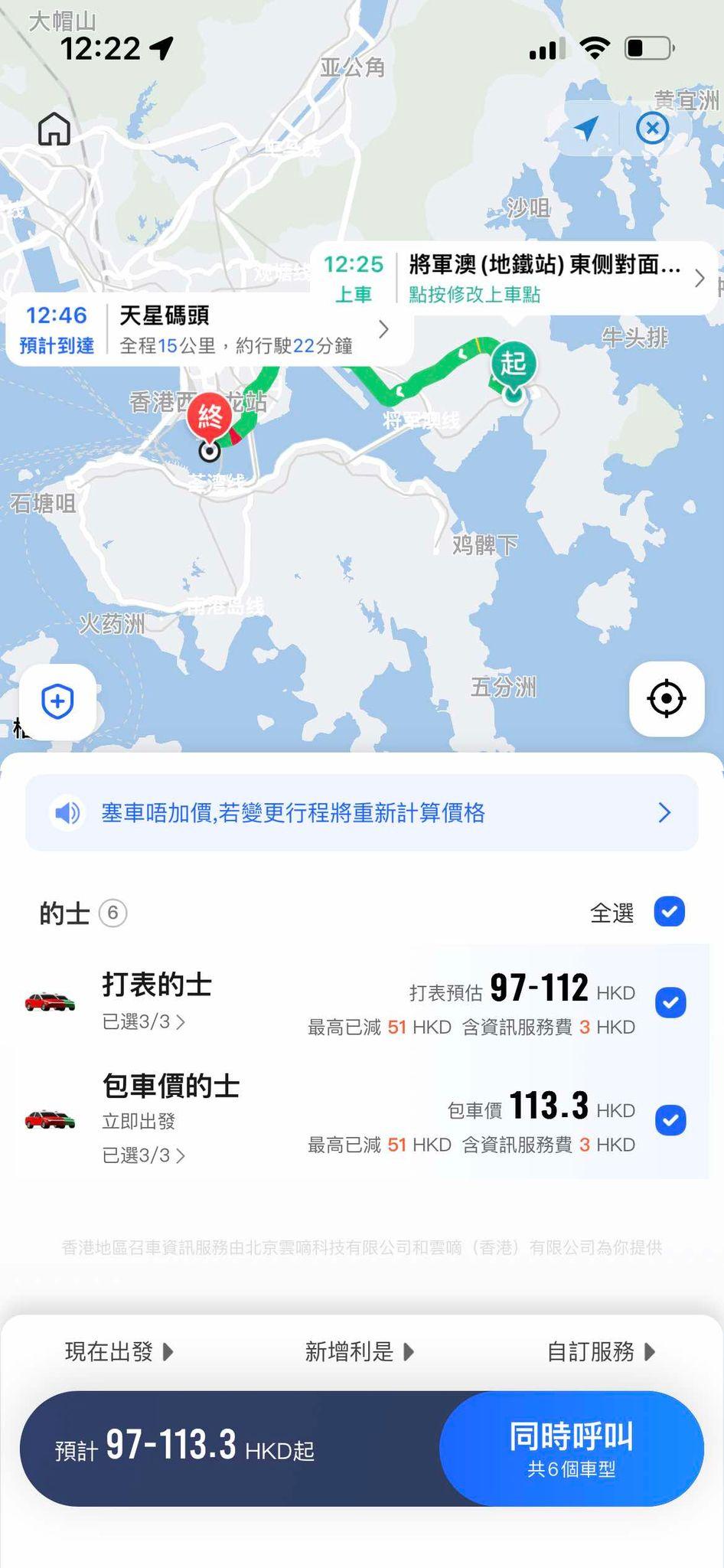Disable the 包車價的士 option

click(670, 1119)
